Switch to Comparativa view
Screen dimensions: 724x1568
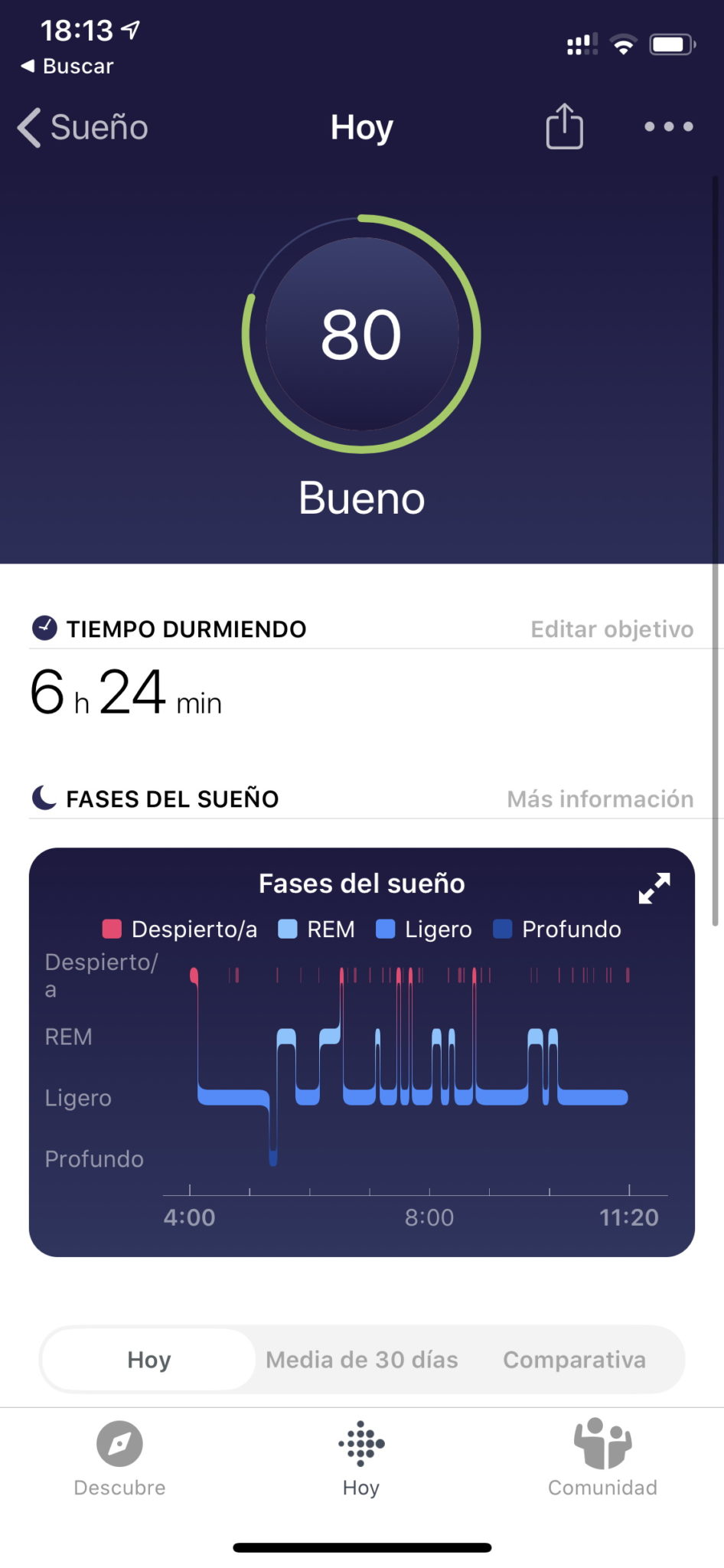coord(574,1360)
